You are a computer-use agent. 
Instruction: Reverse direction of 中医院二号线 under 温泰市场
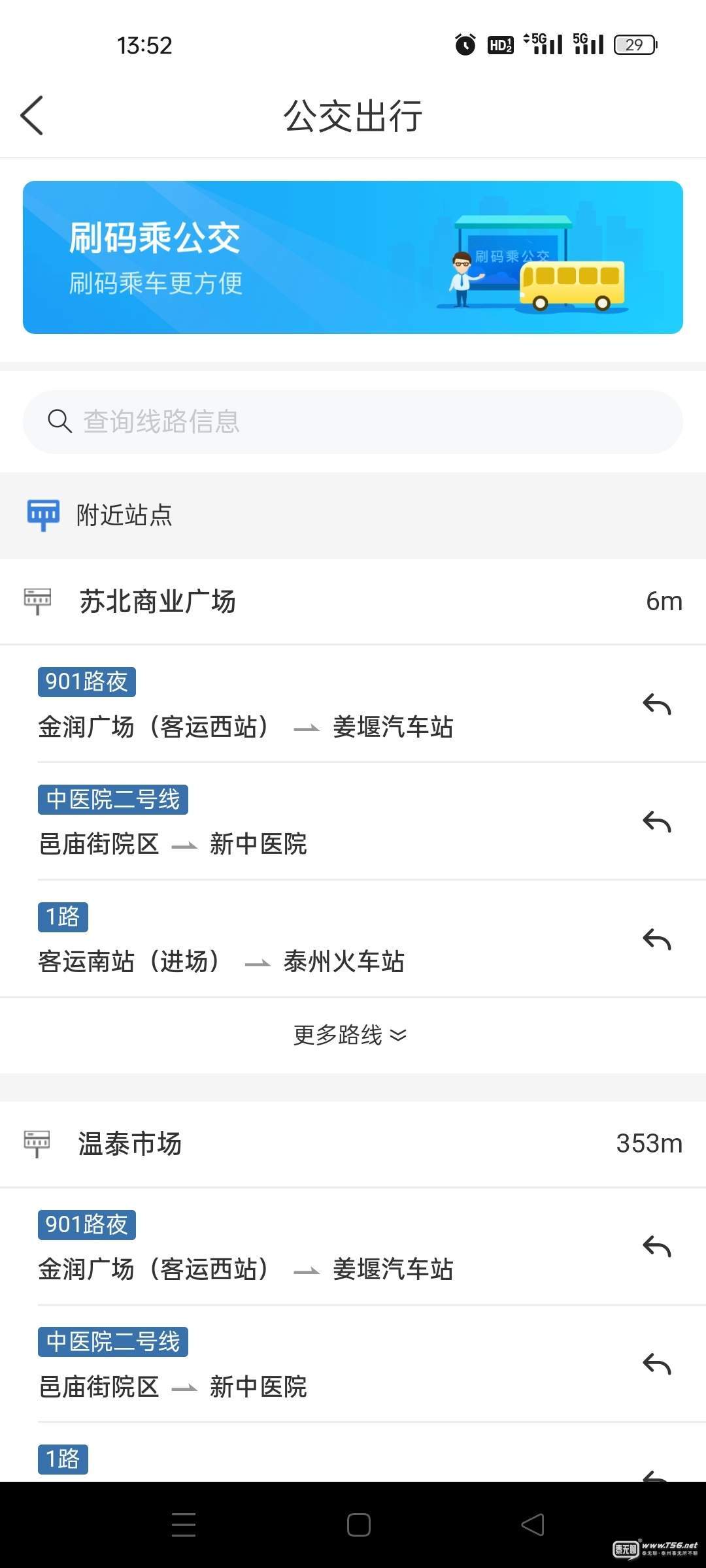tap(657, 1364)
